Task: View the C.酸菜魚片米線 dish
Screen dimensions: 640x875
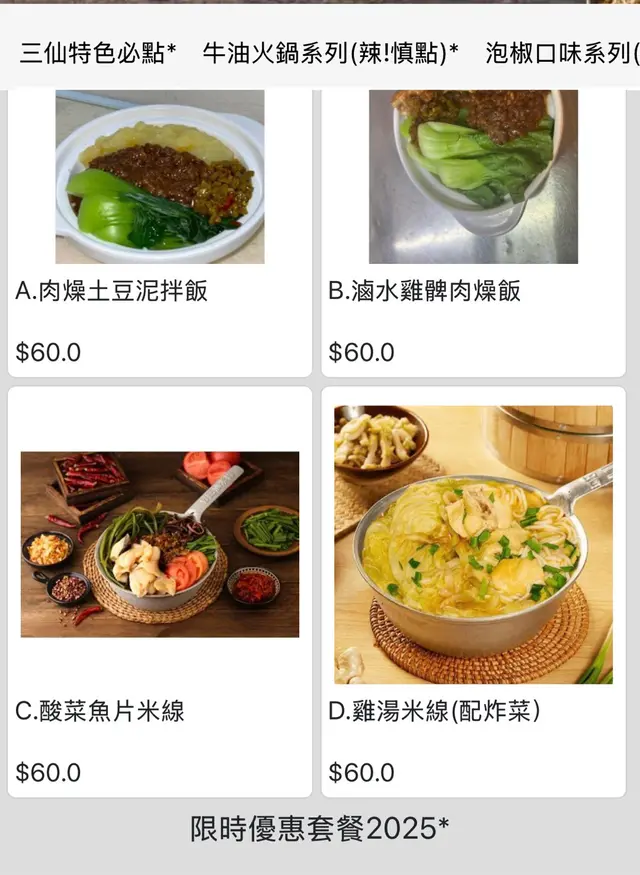Action: coord(160,592)
